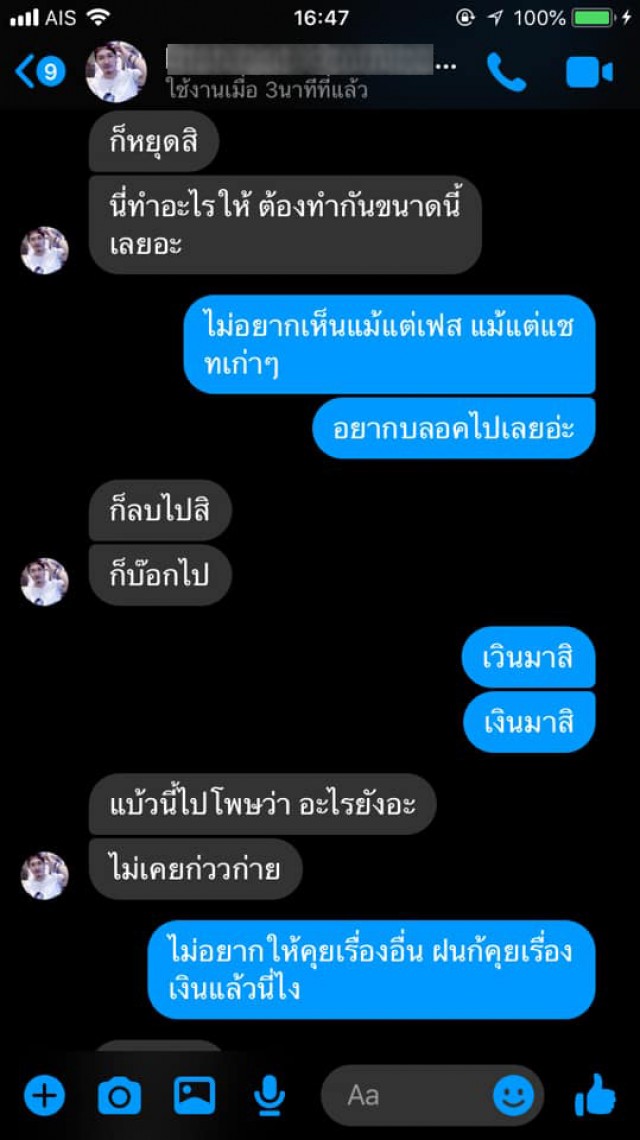
Task: Send a thumbs-up like
Action: pos(595,1096)
